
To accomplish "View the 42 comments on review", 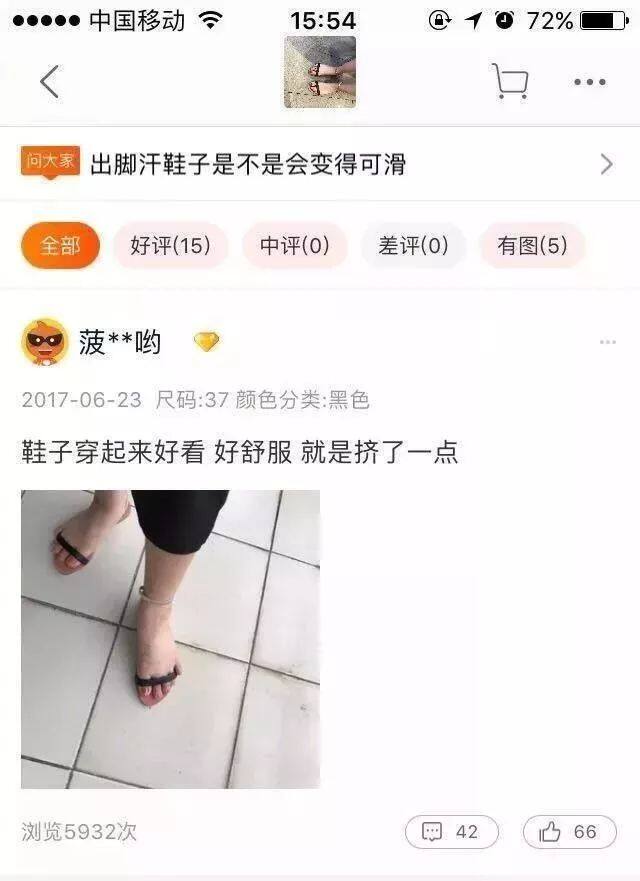I will (x=451, y=831).
